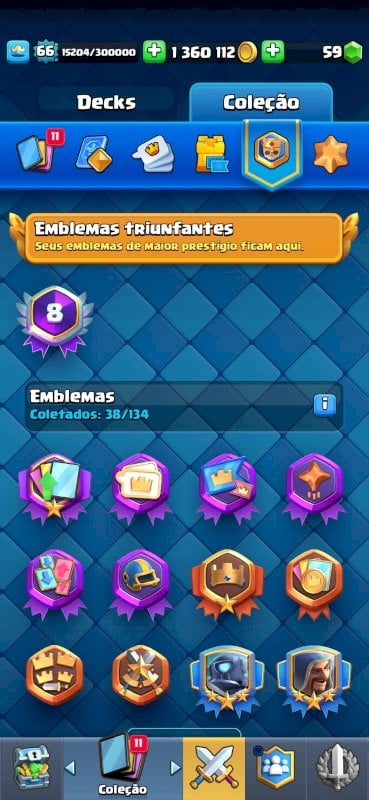The image size is (369, 800).
Task: Open the star points orange star tab
Action: [x=331, y=154]
